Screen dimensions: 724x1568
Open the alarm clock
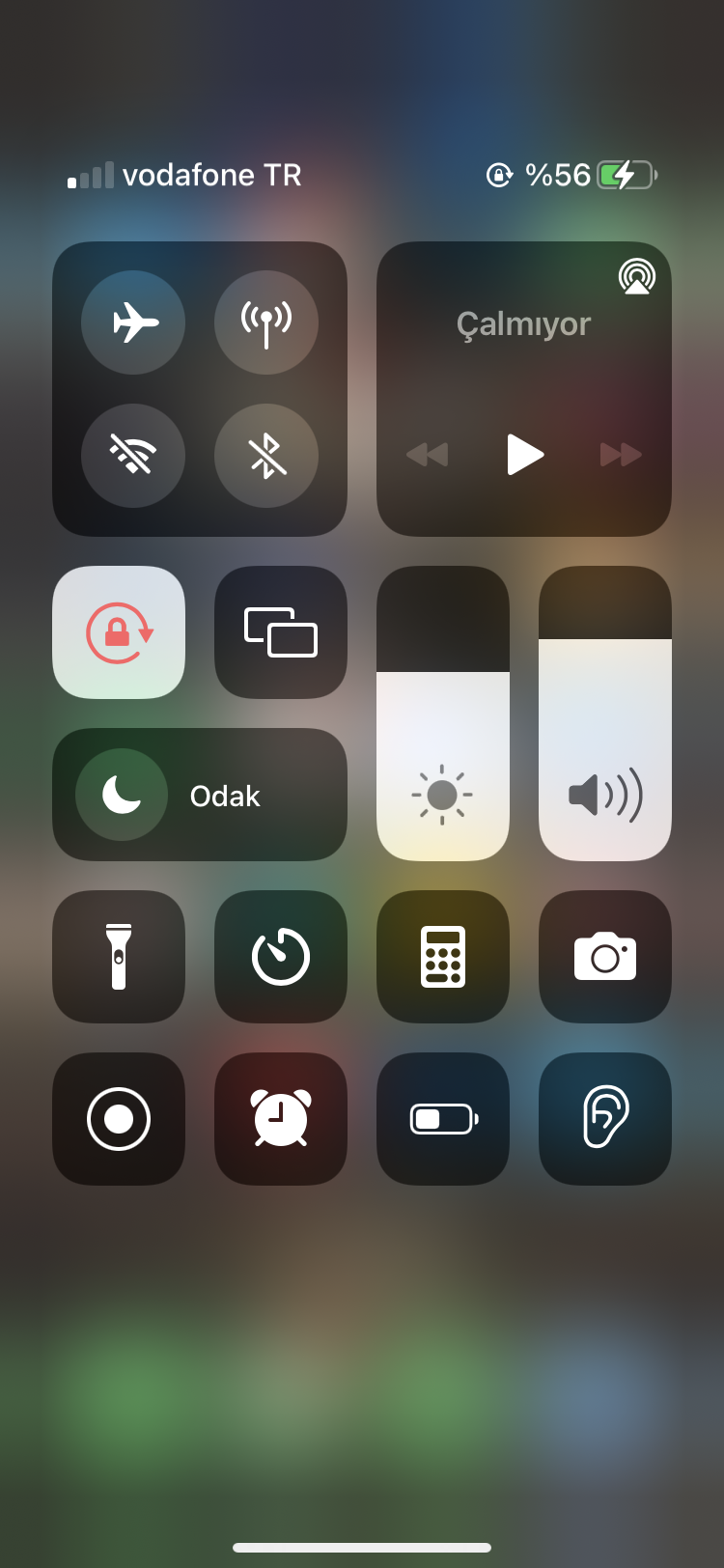[281, 1119]
